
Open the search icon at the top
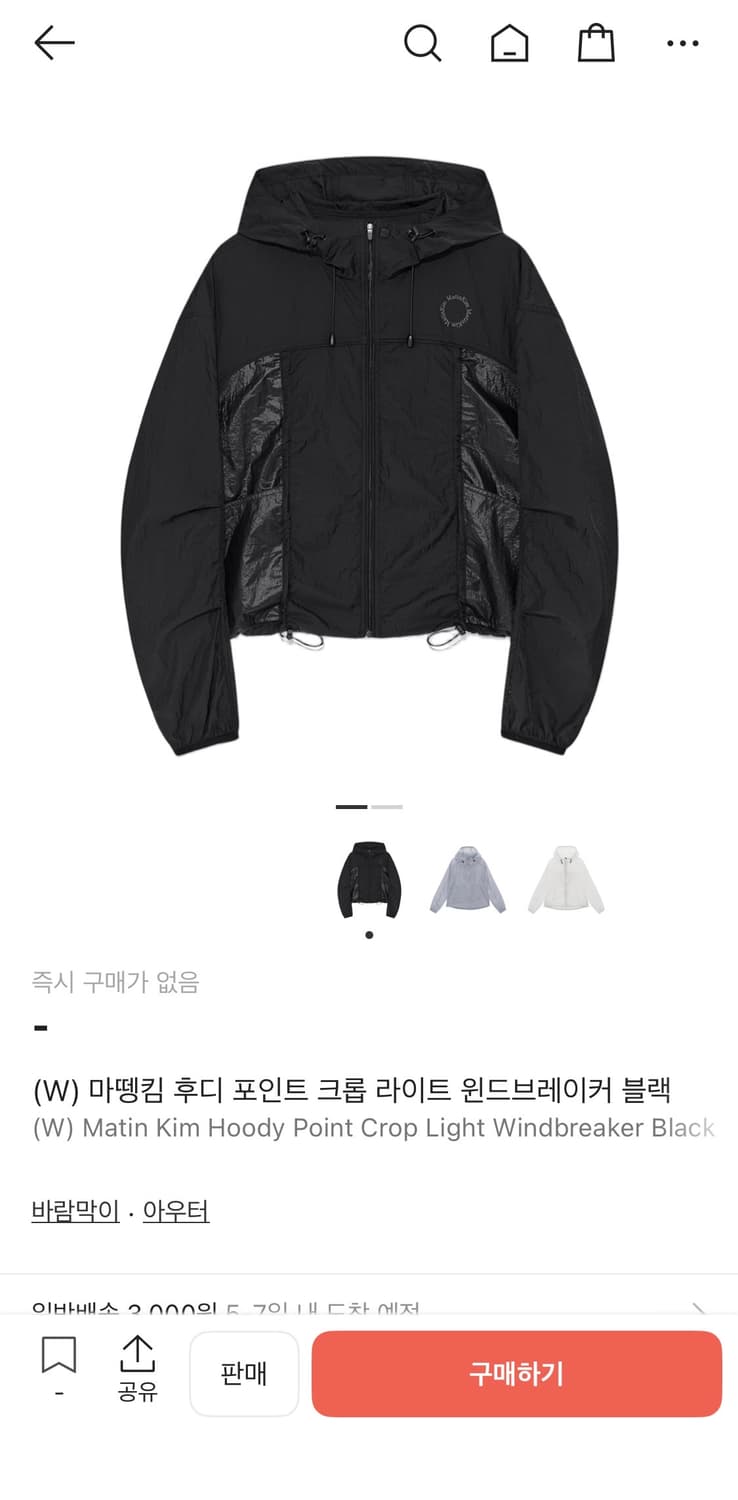tap(423, 43)
